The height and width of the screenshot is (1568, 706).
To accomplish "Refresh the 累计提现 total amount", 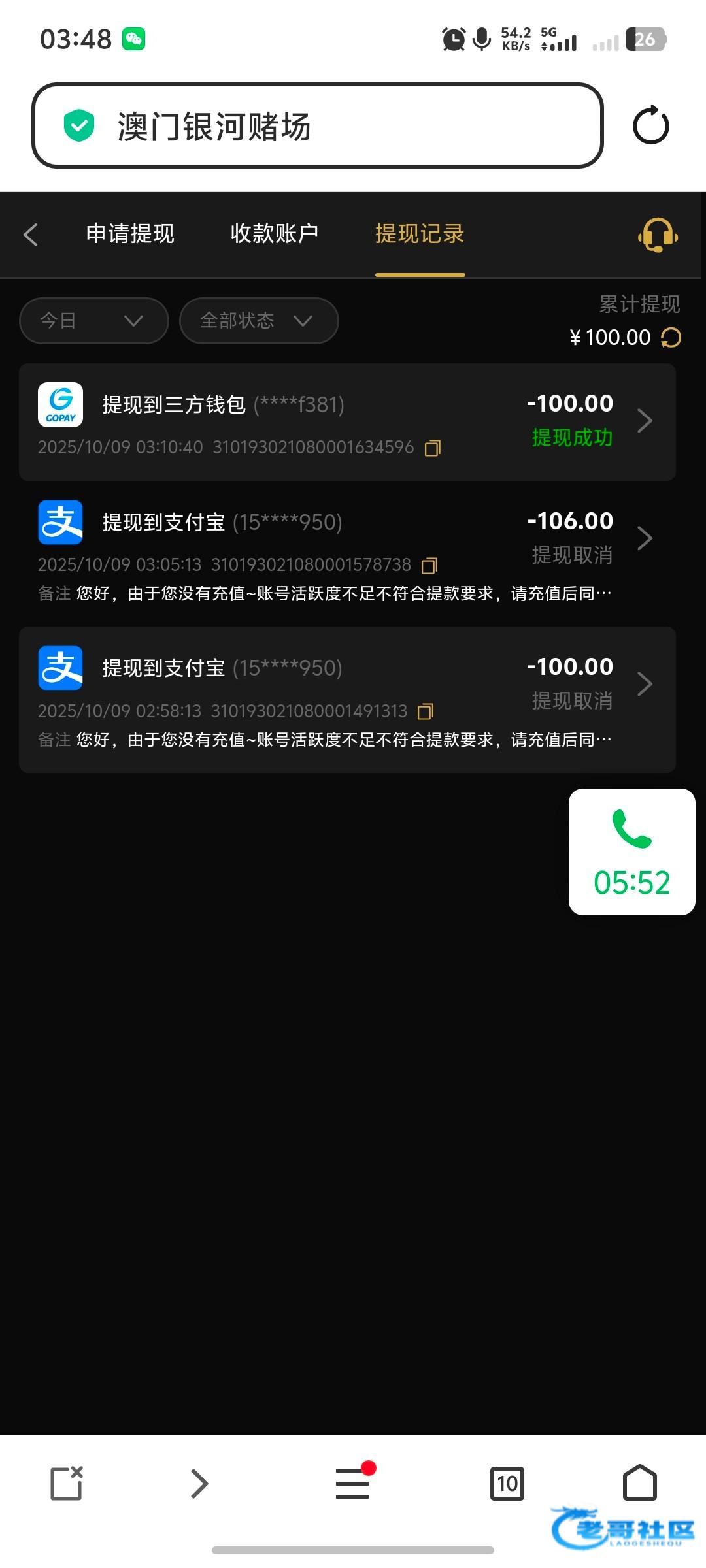I will pyautogui.click(x=671, y=338).
